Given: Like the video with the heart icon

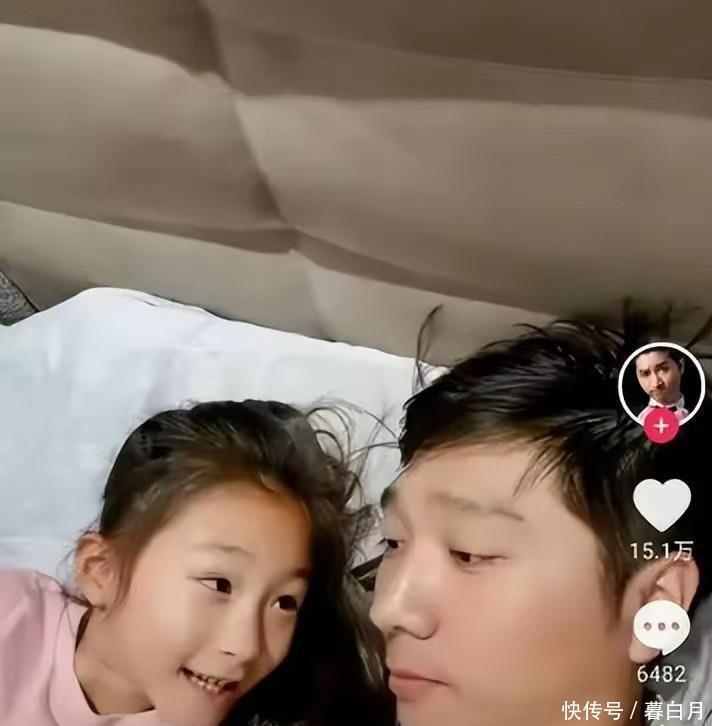Looking at the screenshot, I should 661,504.
